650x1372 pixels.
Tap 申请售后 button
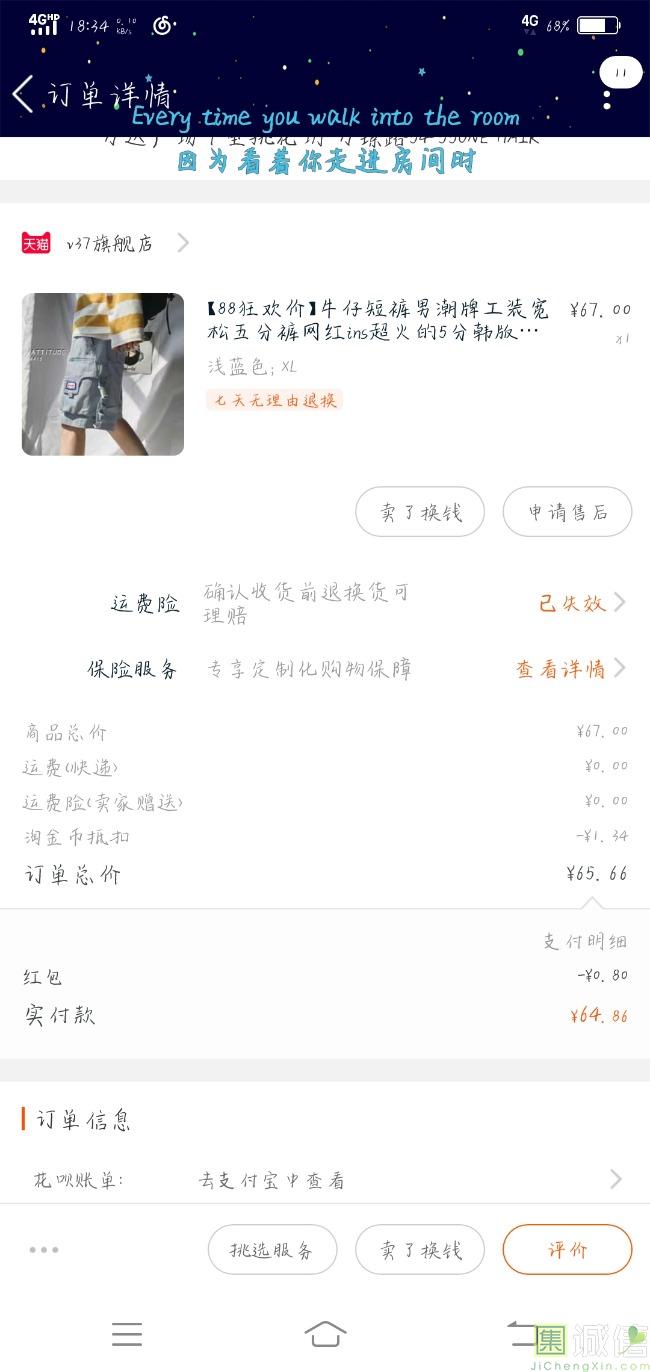coord(567,512)
